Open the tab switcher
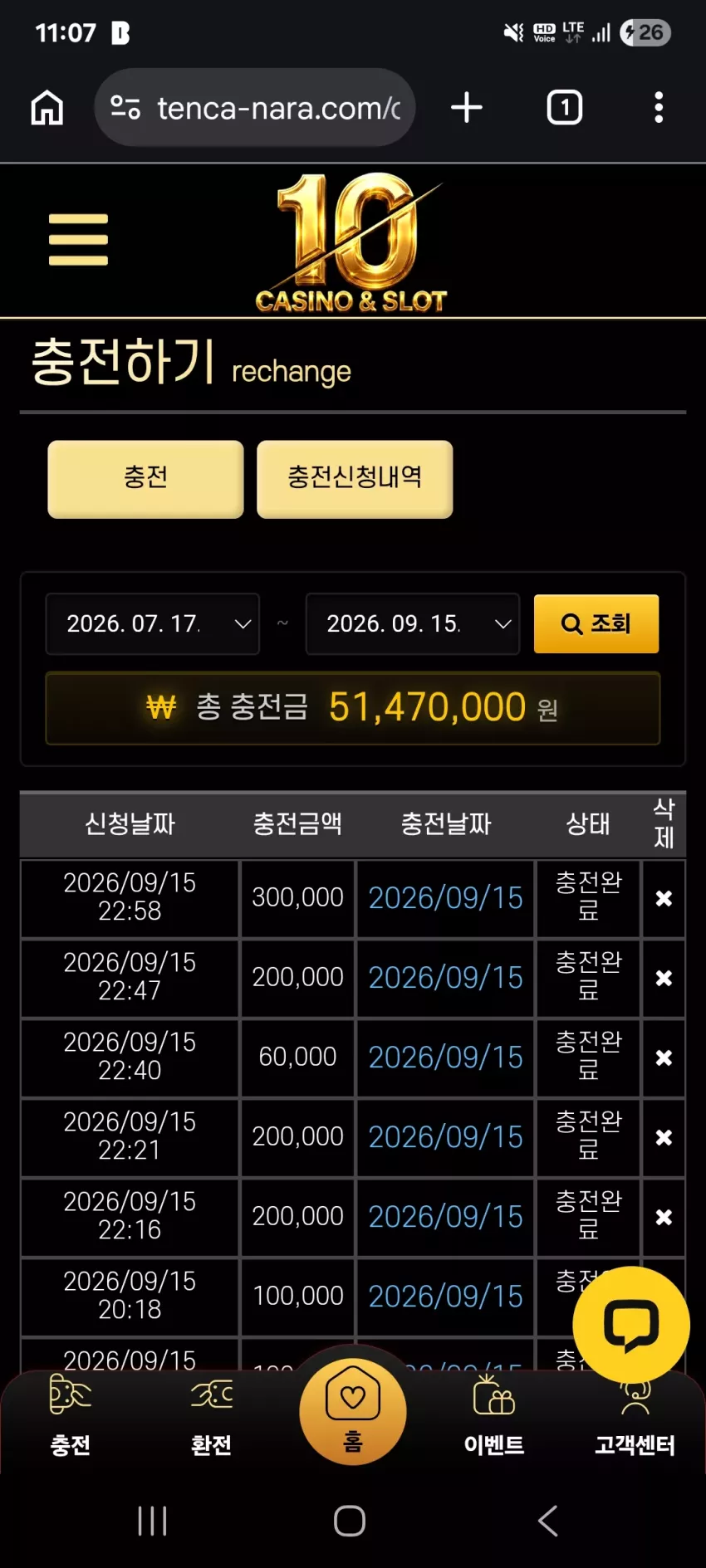This screenshot has width=706, height=1568. 565,108
